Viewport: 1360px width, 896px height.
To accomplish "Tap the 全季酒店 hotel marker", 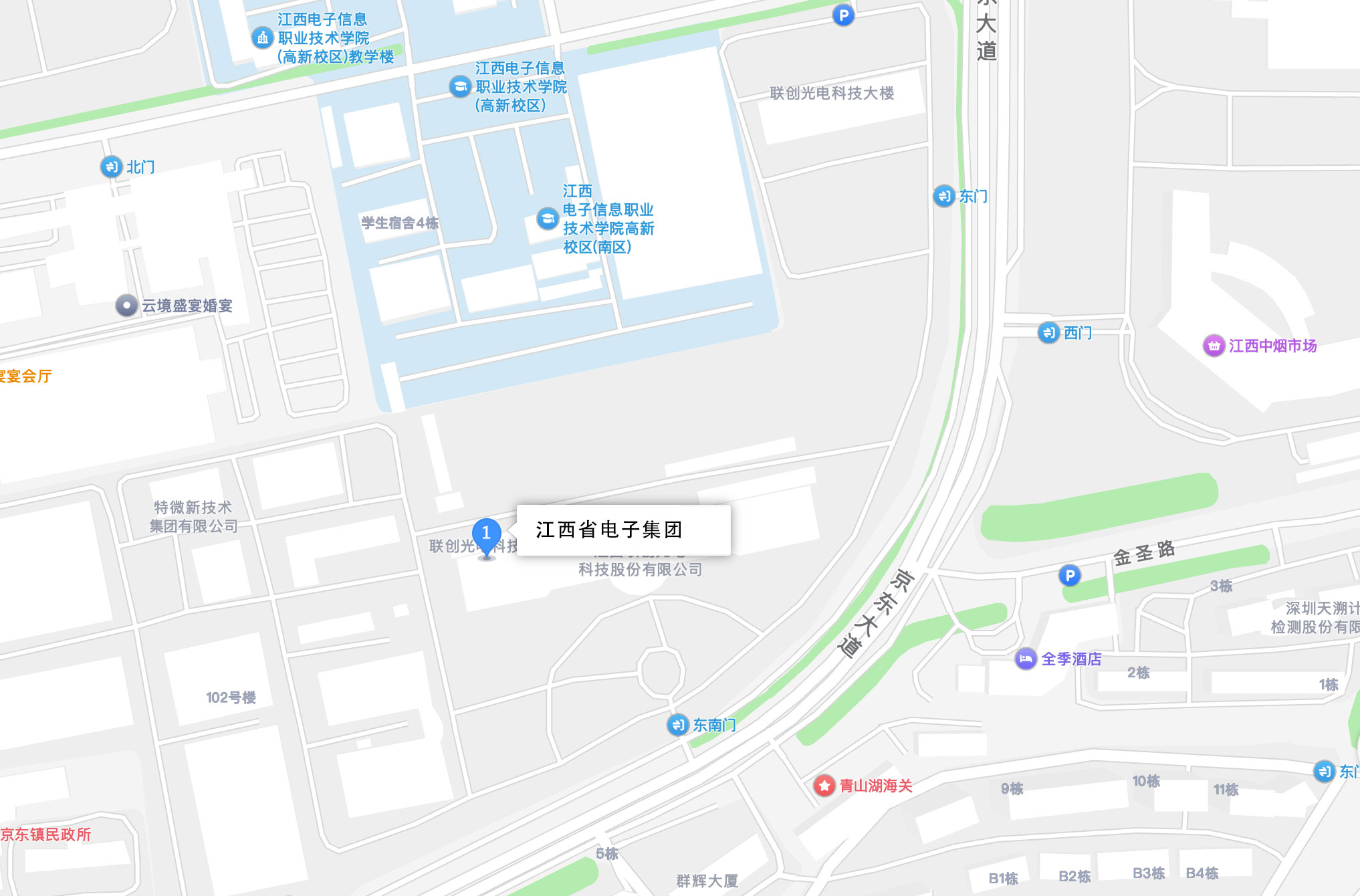I will pos(1026,659).
